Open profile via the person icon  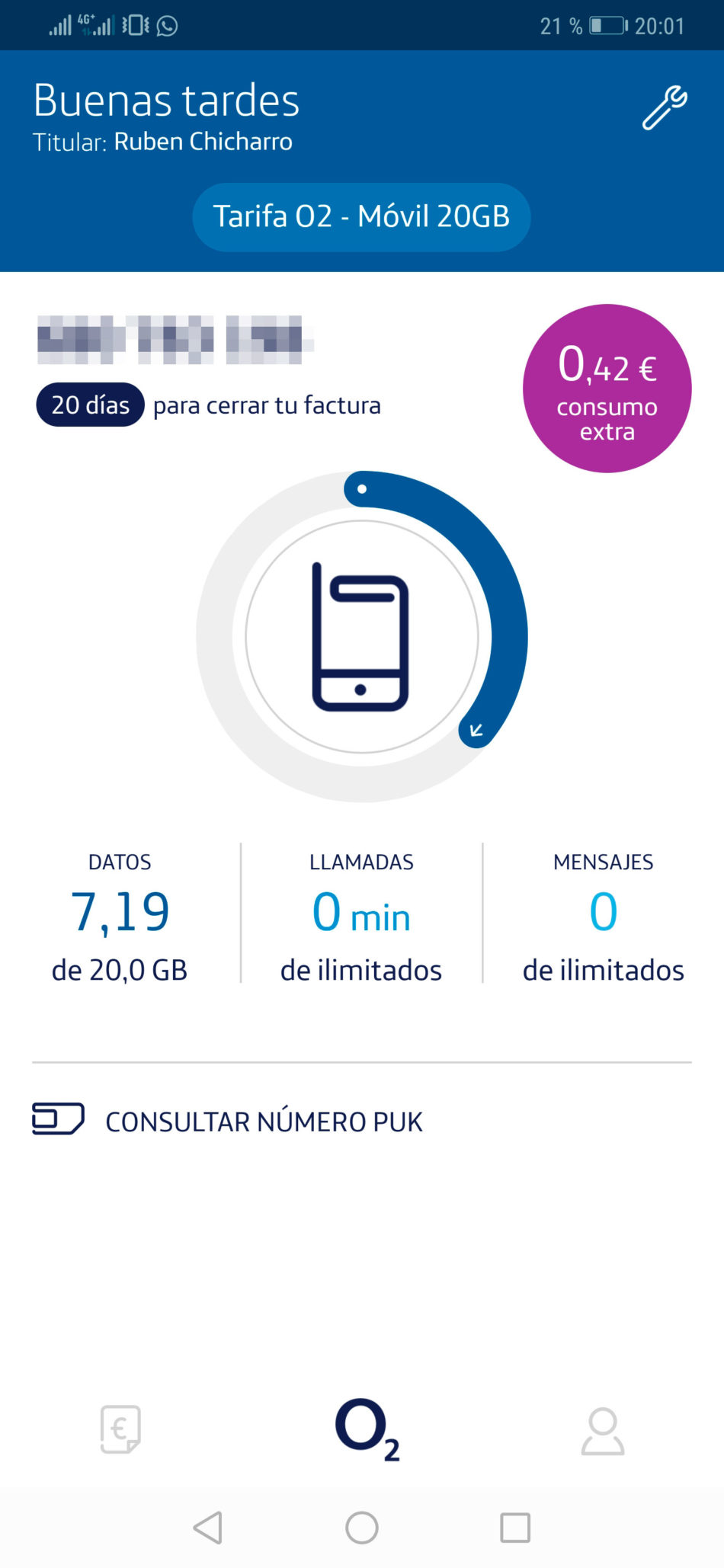(603, 1430)
